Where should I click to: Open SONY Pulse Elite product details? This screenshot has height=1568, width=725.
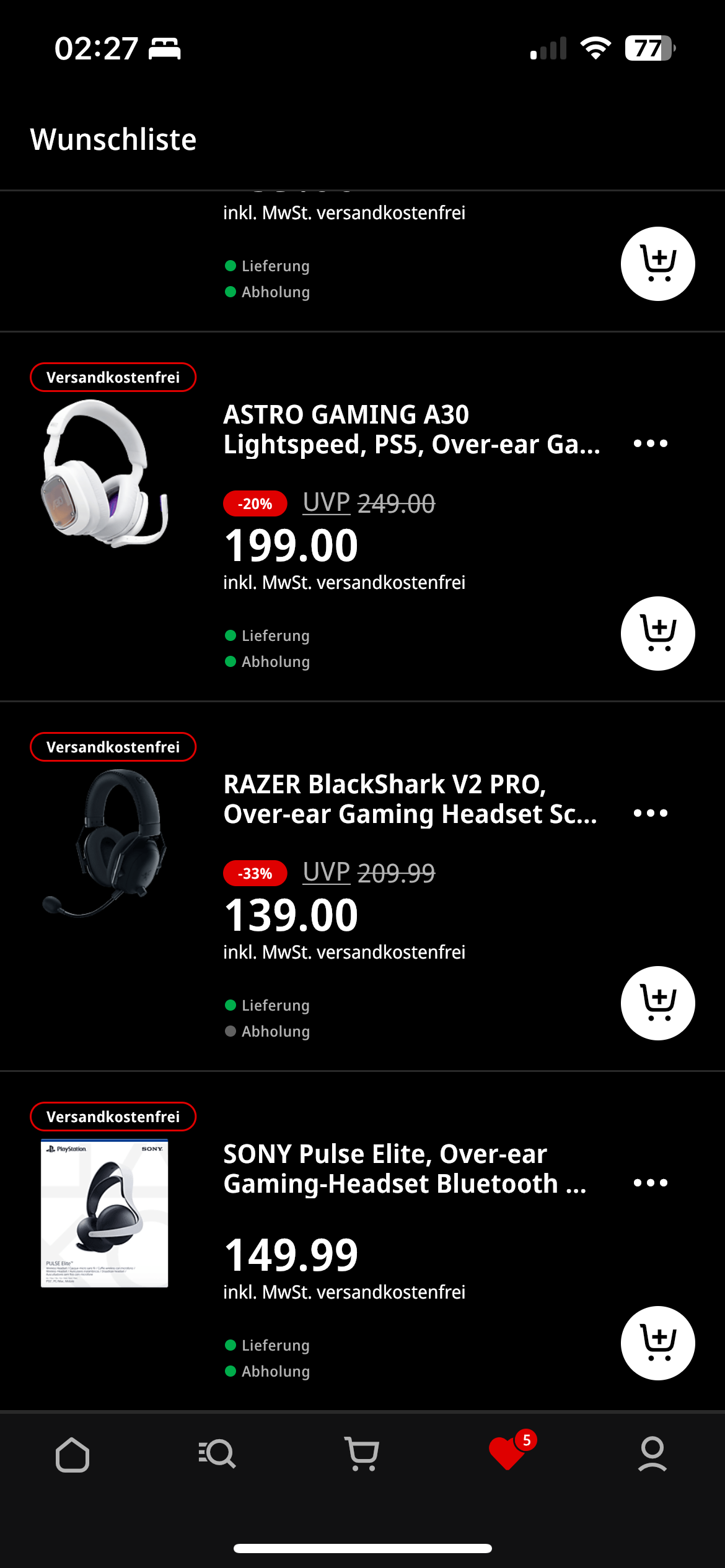404,1169
